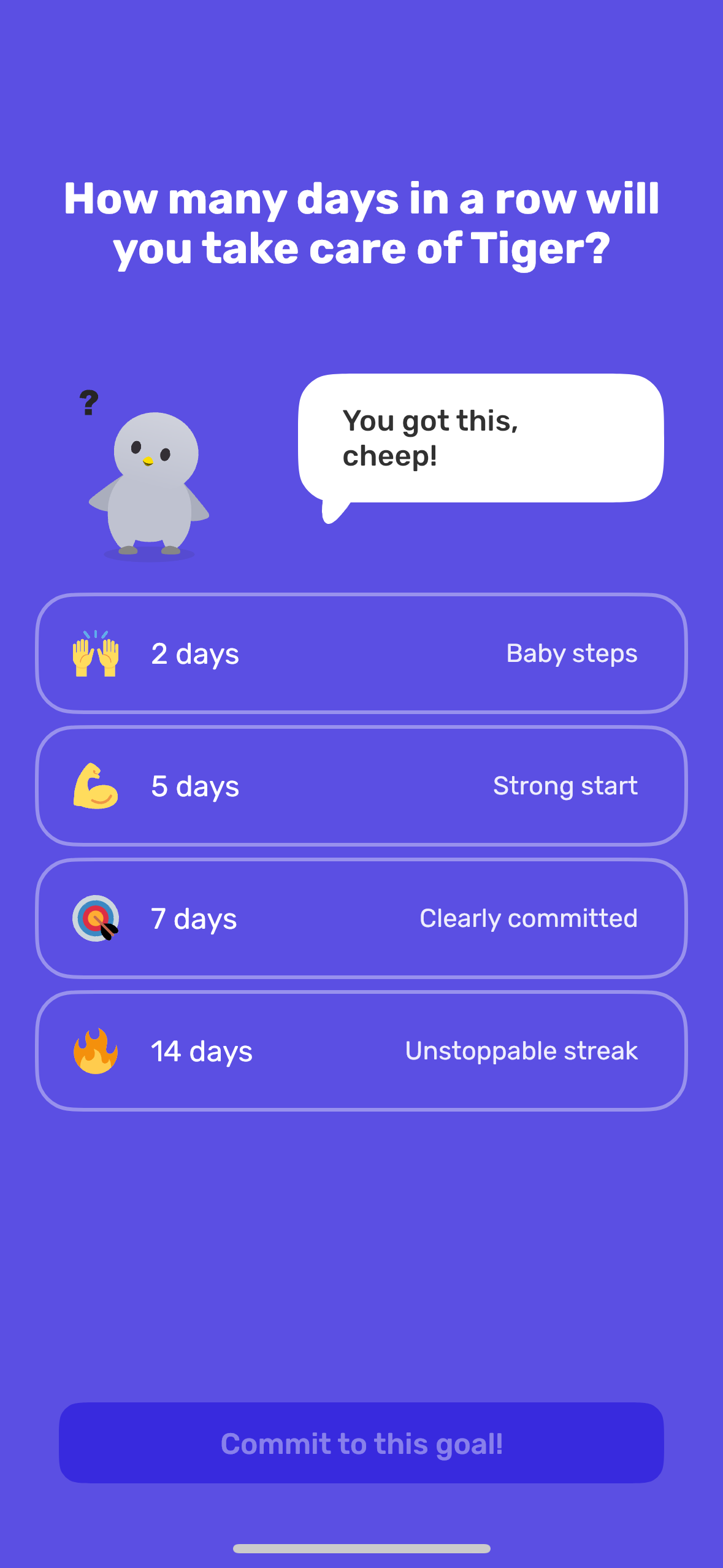This screenshot has height=1568, width=723.
Task: Select the 7 days Clearly committed option
Action: 361,918
